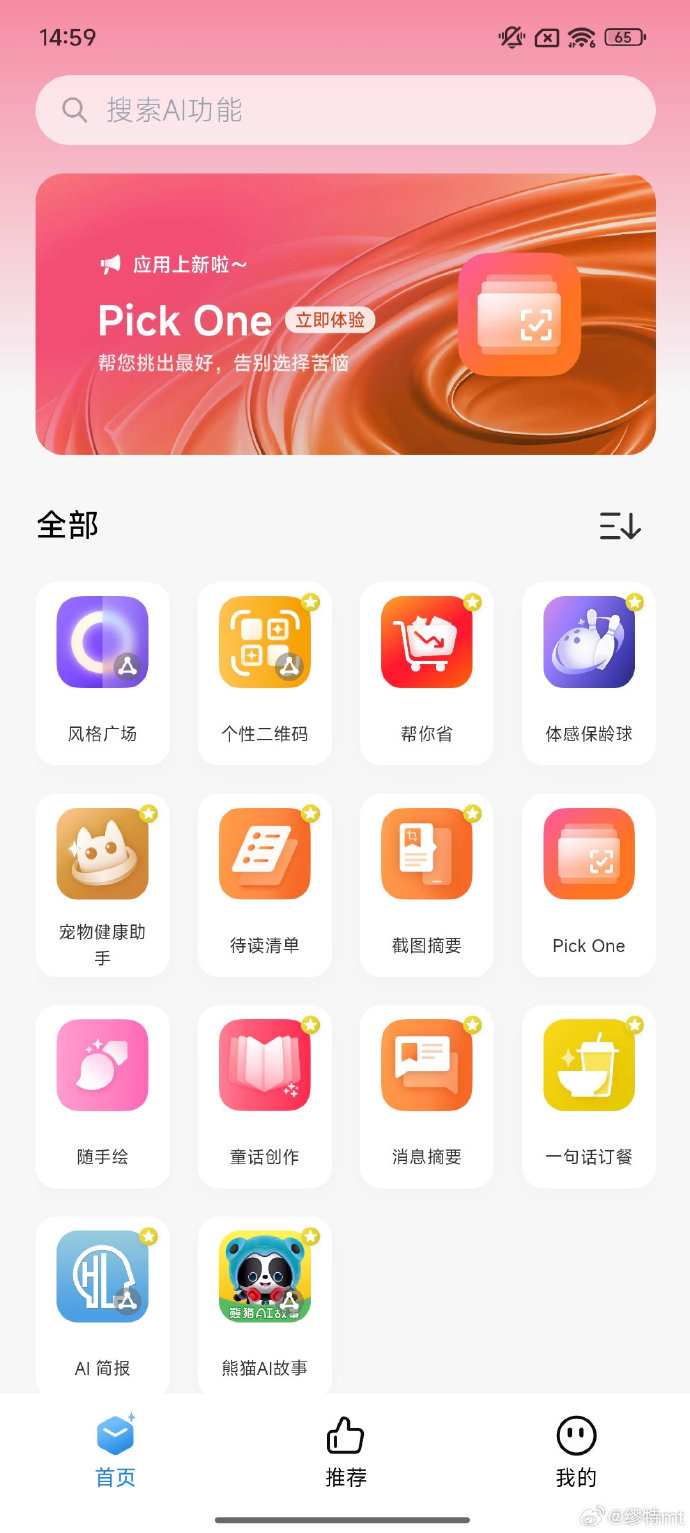Tap 立即体验 on the Pick One banner
The width and height of the screenshot is (690, 1533).
tap(330, 320)
